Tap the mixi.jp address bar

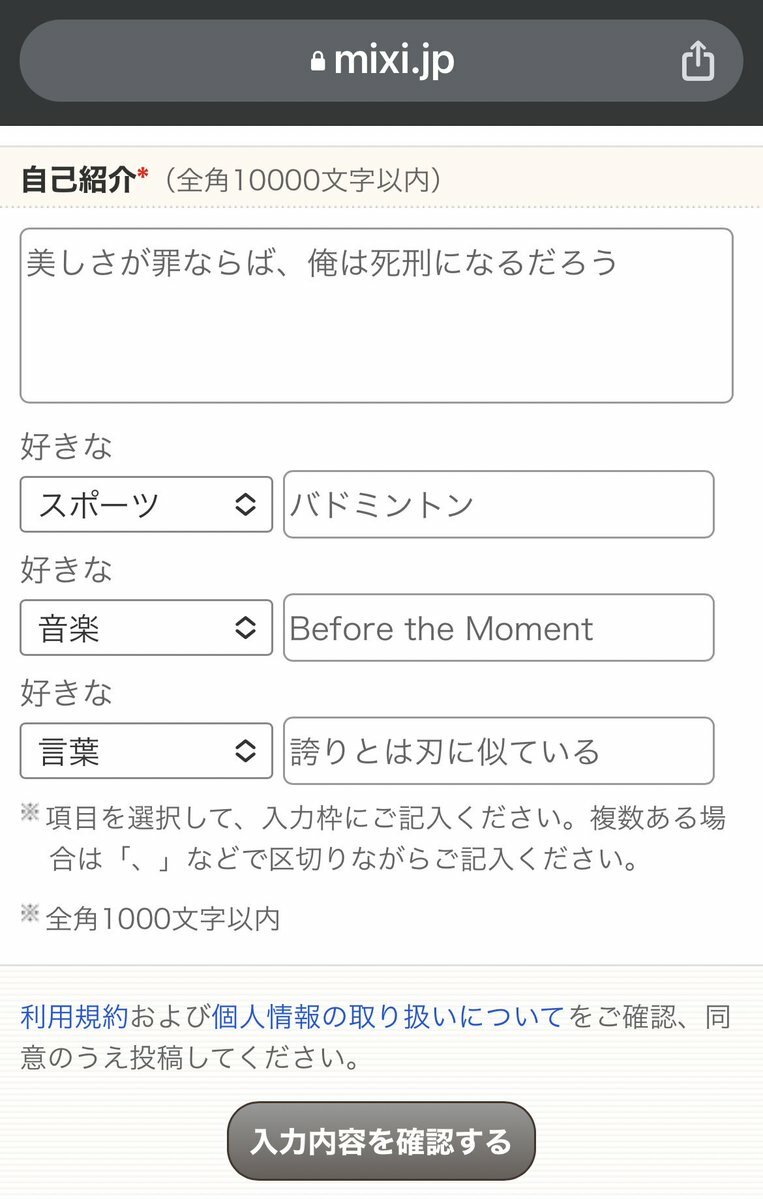click(x=382, y=61)
